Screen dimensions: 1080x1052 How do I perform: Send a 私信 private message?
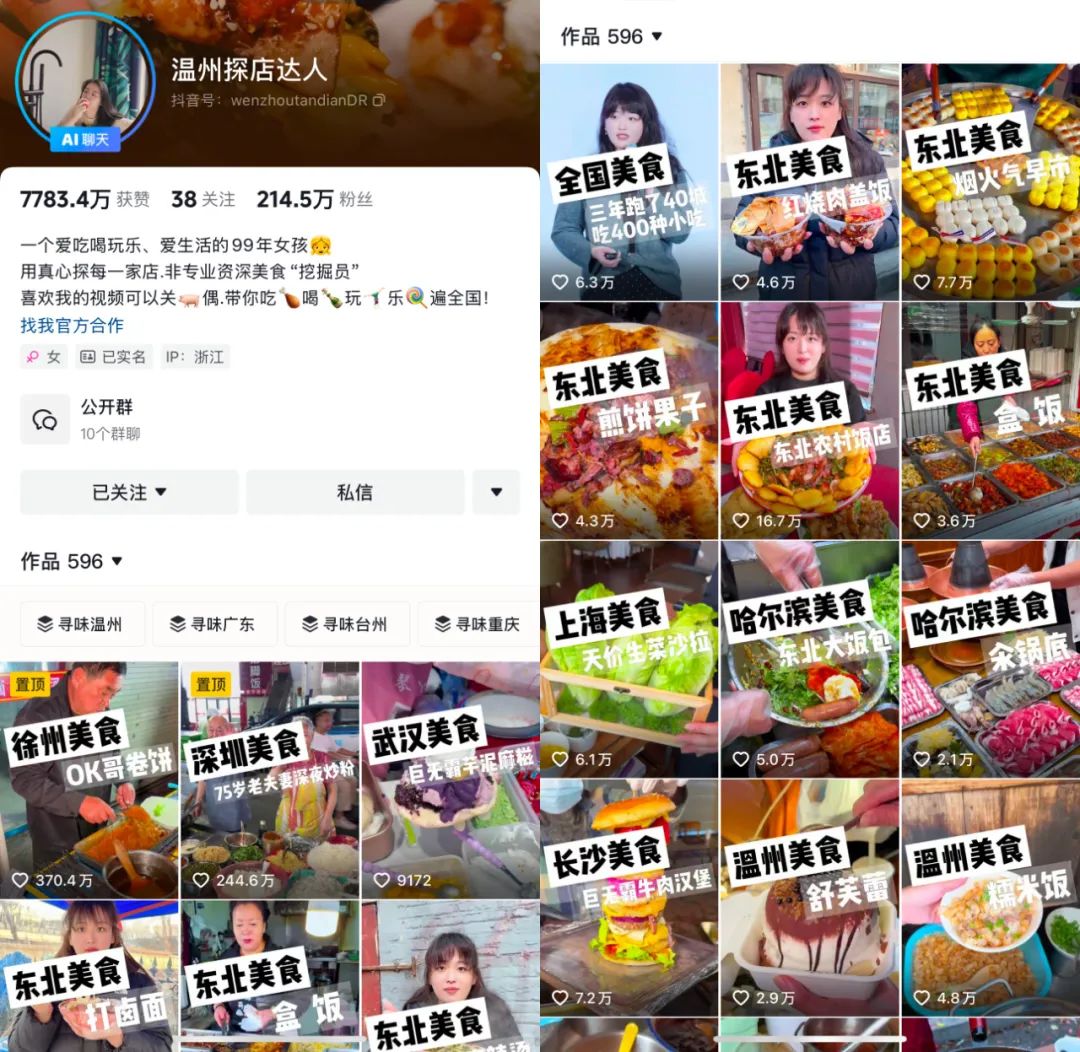(x=355, y=492)
